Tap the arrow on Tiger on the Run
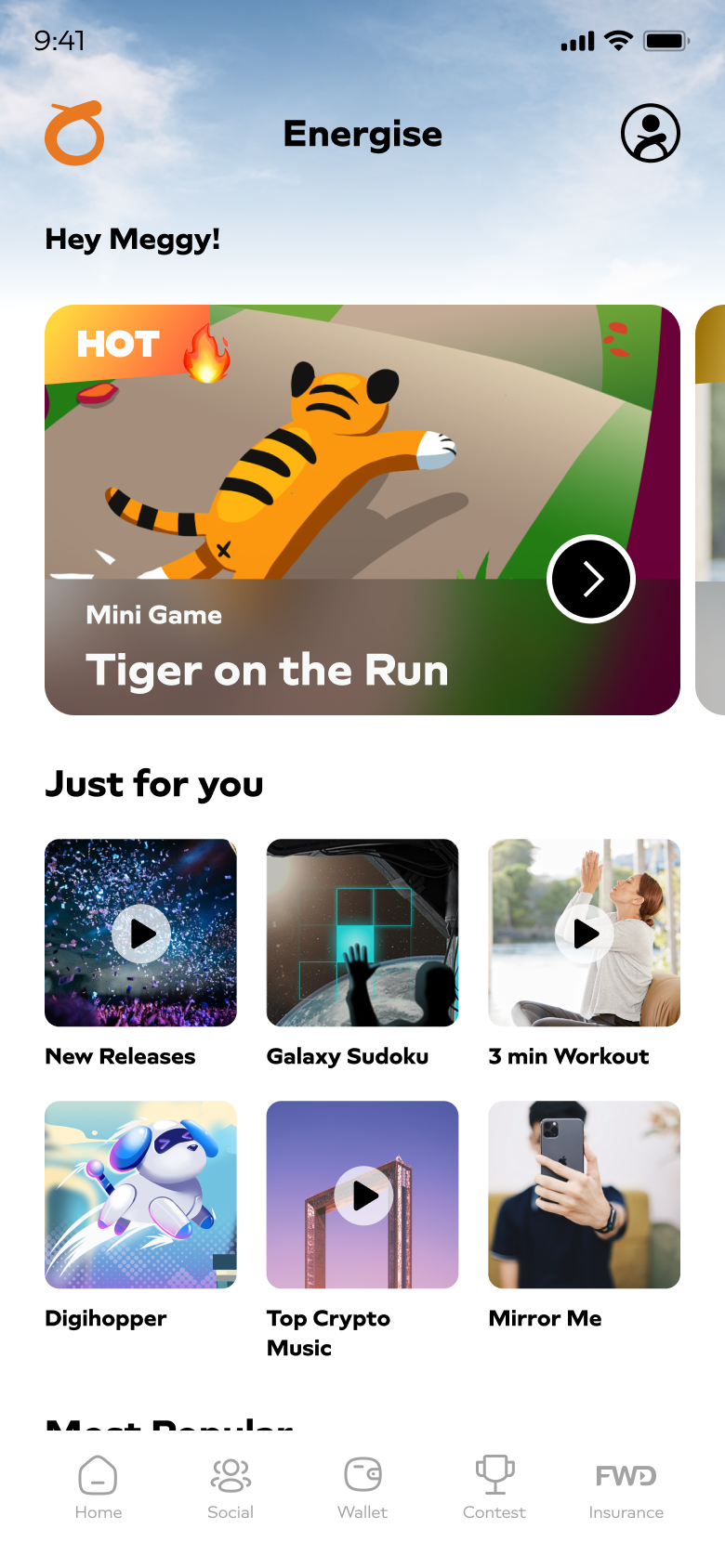Screen dimensions: 725x1568 591,580
